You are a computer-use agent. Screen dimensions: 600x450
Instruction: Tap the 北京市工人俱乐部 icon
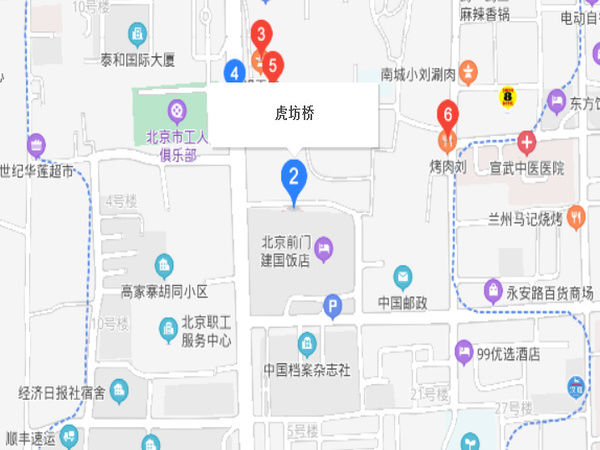click(x=177, y=107)
